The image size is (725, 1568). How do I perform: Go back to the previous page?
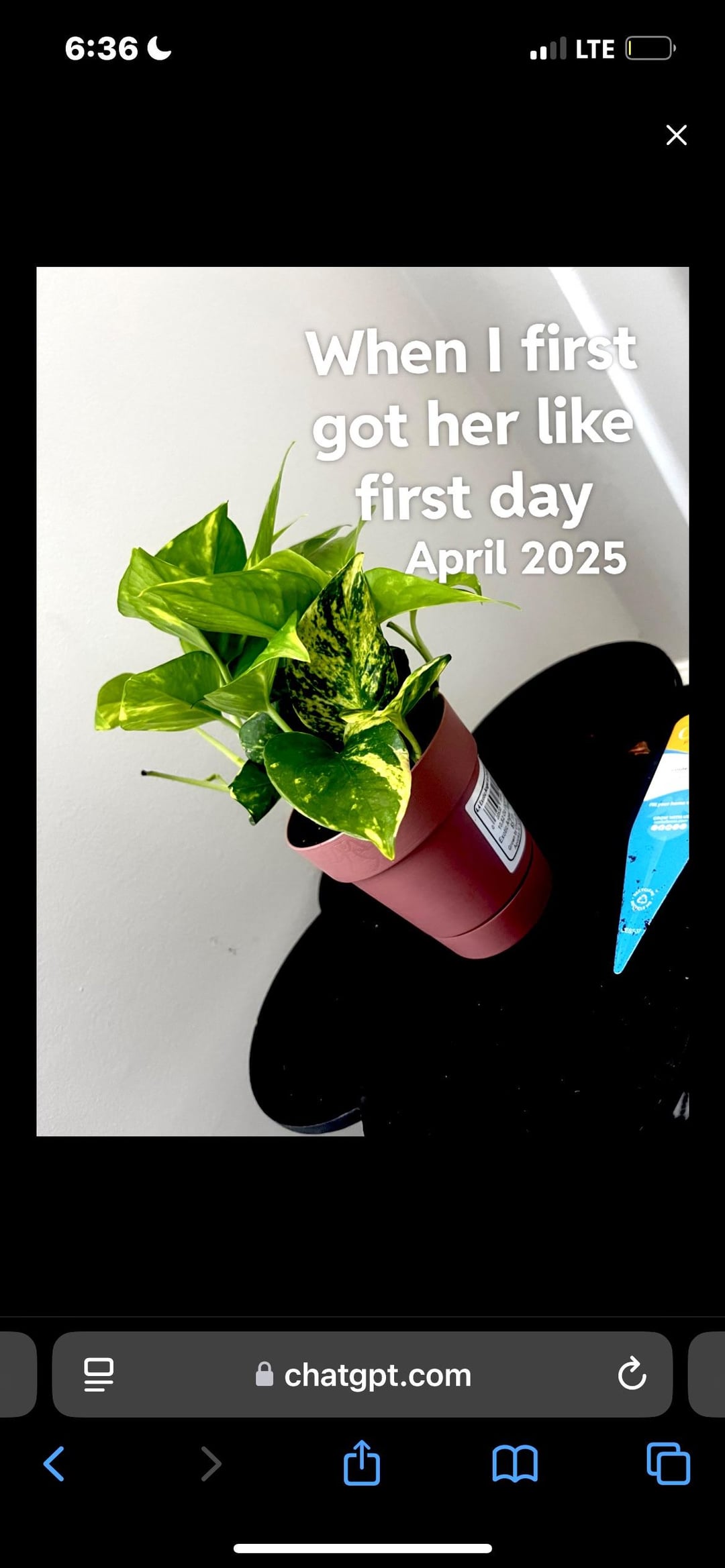click(x=54, y=1463)
